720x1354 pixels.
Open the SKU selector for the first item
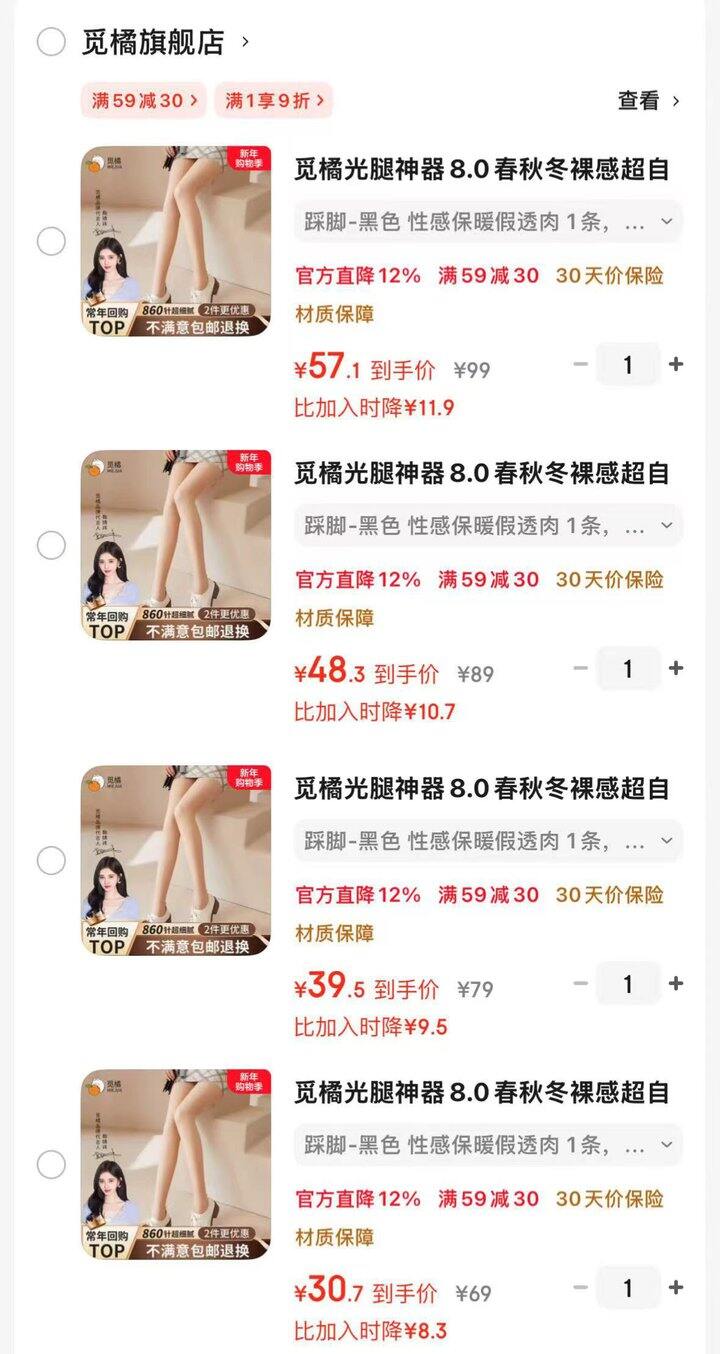point(483,221)
